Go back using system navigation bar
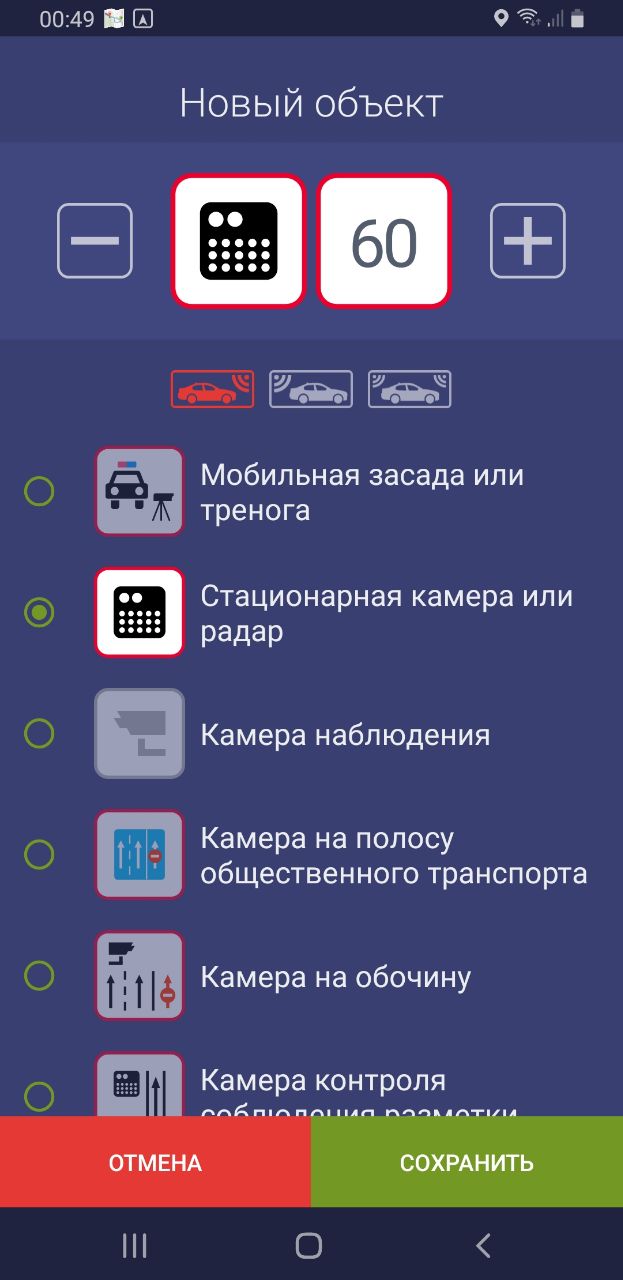 483,1245
